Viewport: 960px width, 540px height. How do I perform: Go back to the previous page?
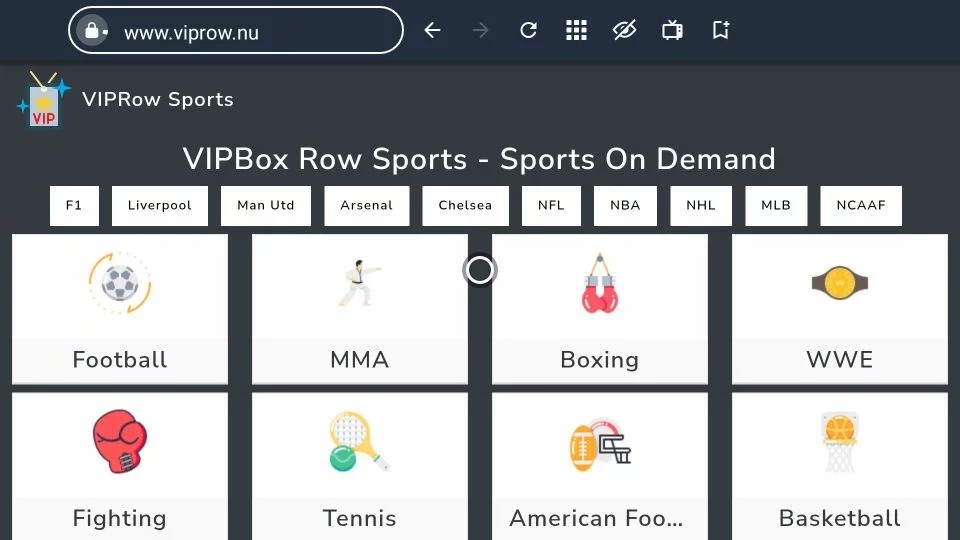click(x=432, y=31)
